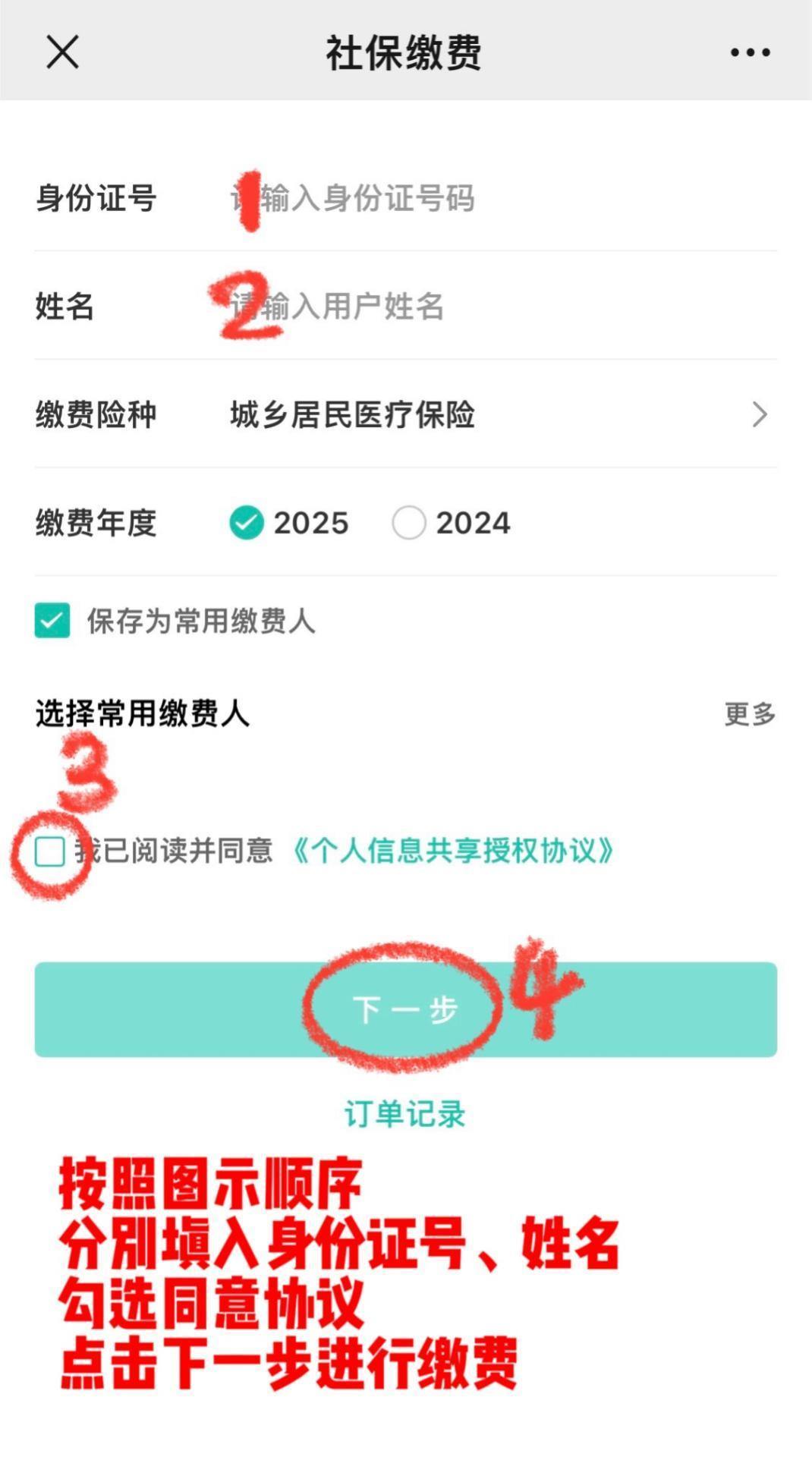
Task: Open 订单记录 order history
Action: pos(404,1114)
